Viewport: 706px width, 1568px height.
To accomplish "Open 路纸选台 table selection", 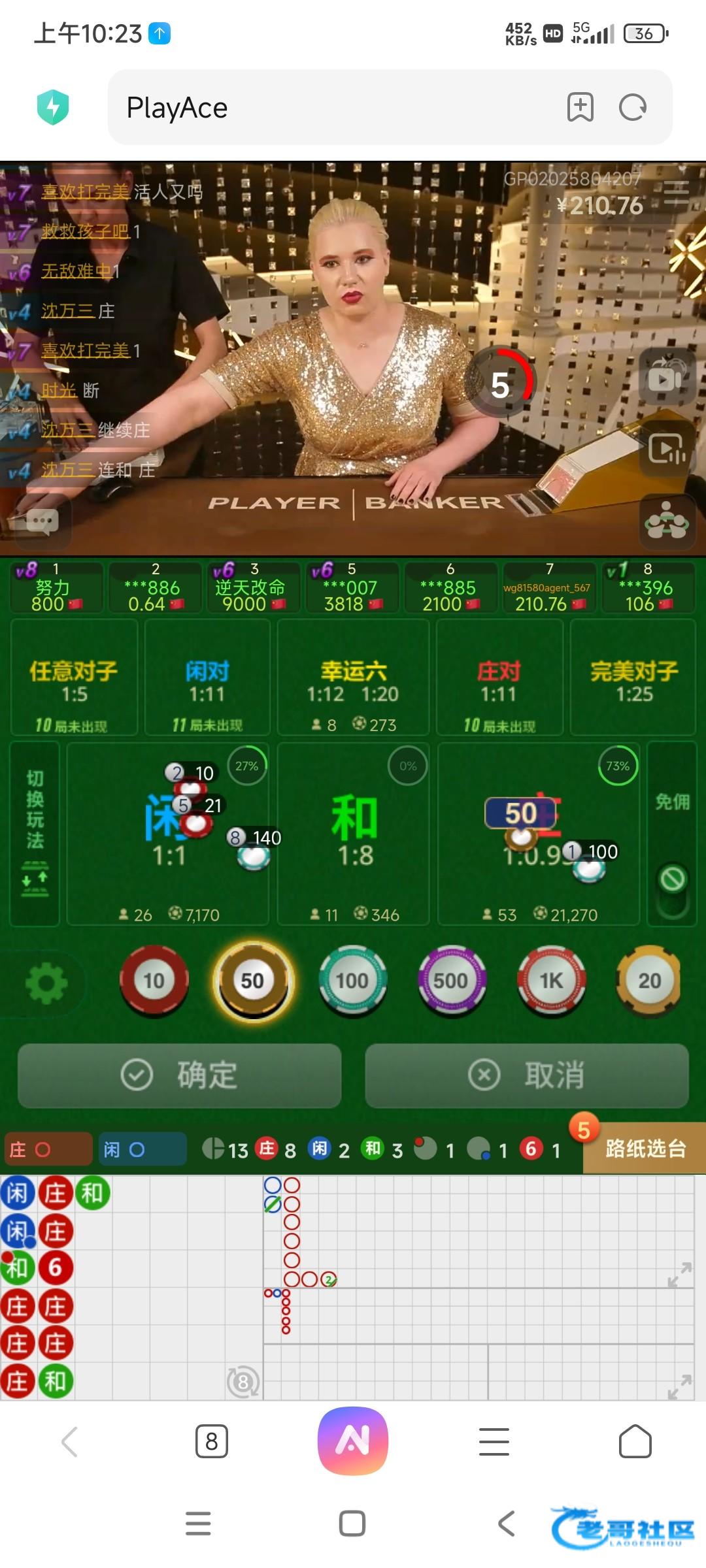I will click(x=645, y=1148).
